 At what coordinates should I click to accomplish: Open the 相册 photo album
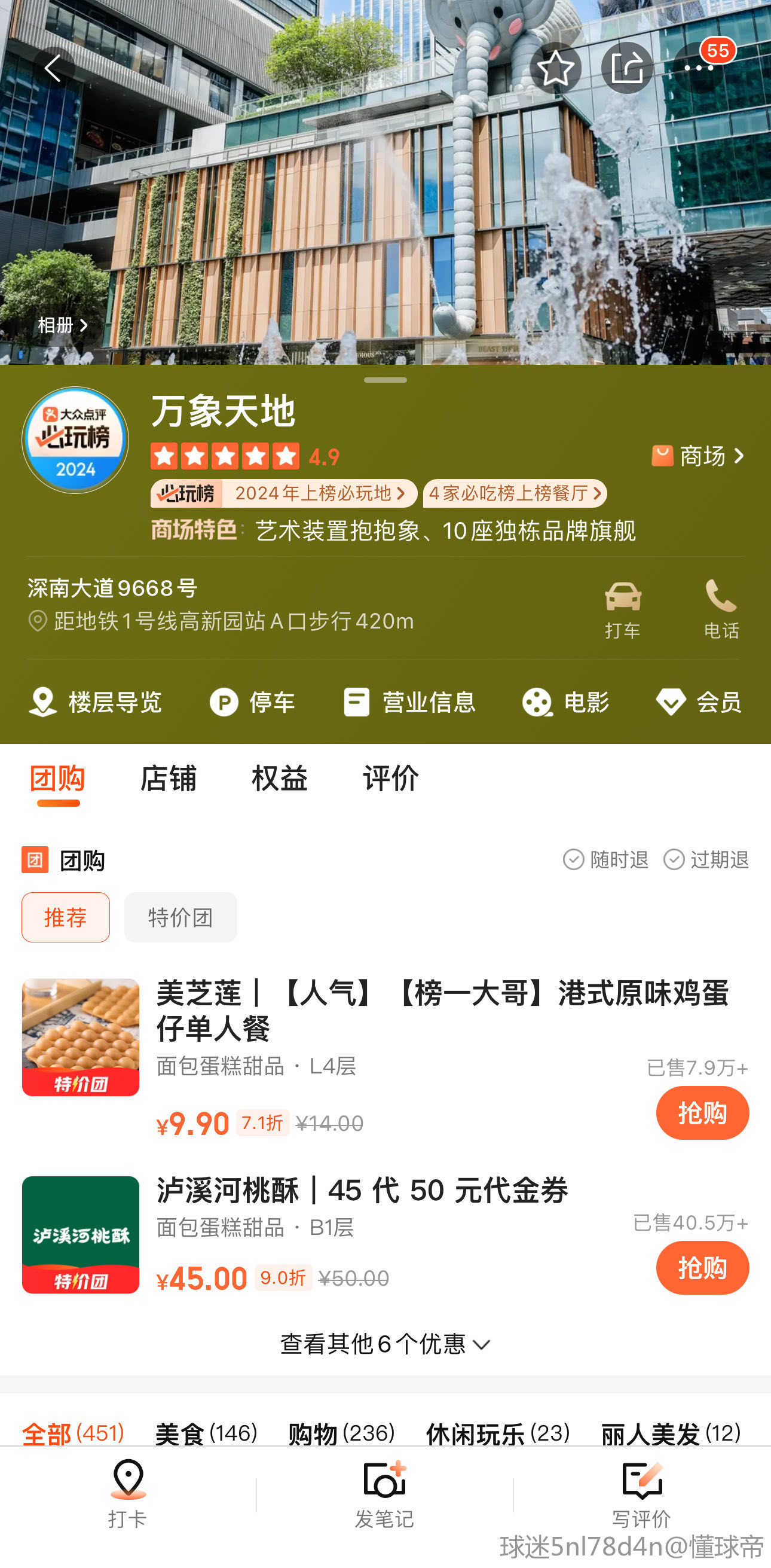[62, 325]
